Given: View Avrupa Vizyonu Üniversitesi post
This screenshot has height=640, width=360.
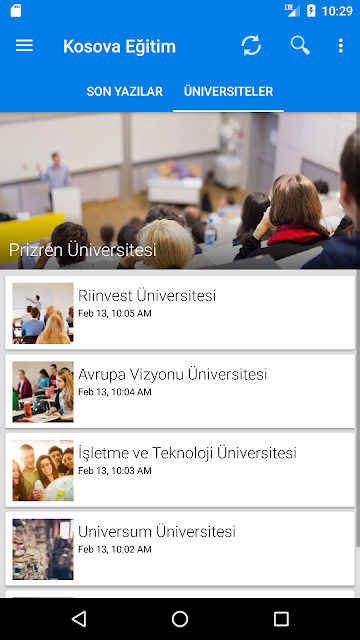Looking at the screenshot, I should (x=180, y=391).
